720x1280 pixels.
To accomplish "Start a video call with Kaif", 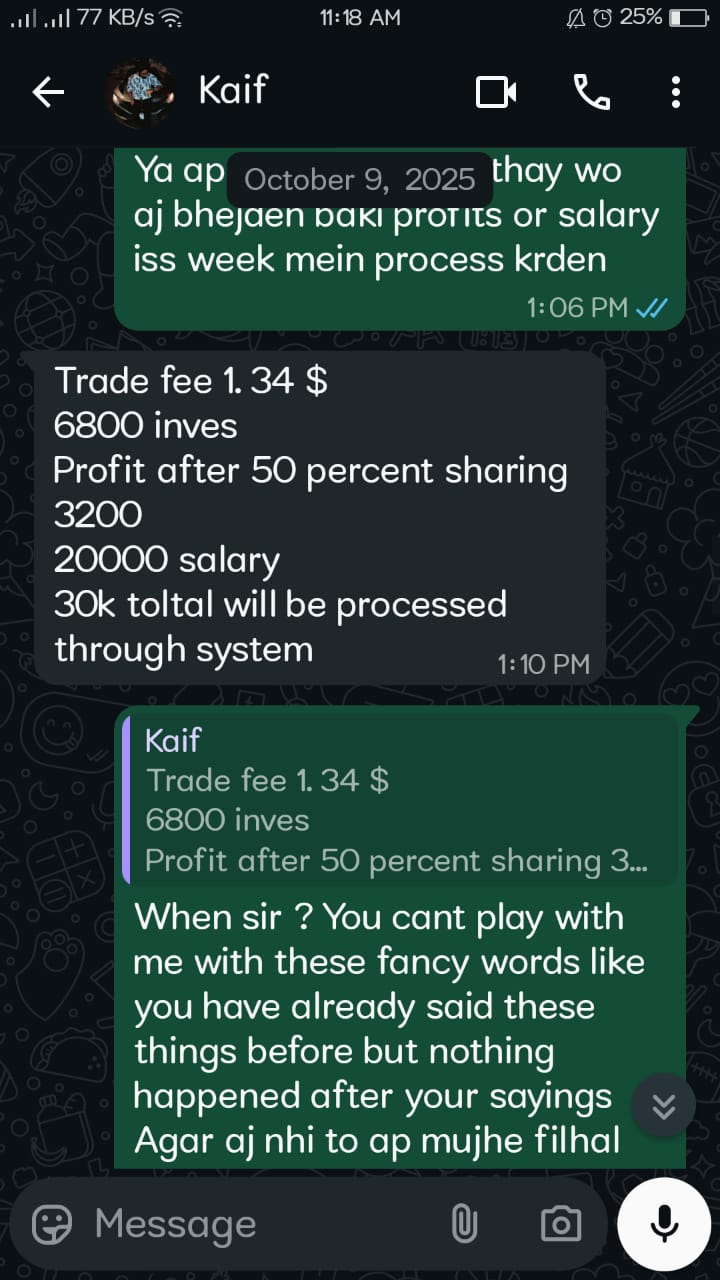I will [x=496, y=91].
